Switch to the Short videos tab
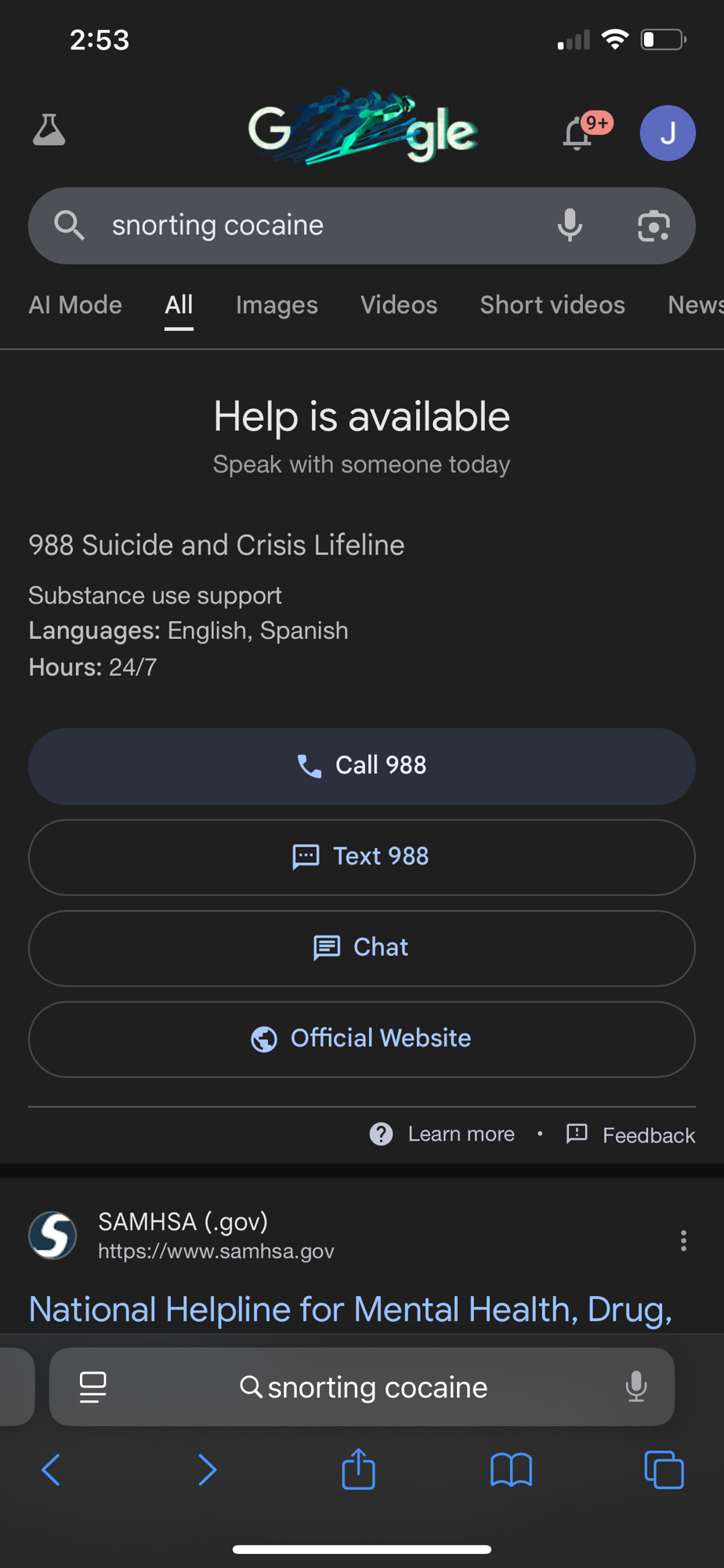 click(x=552, y=305)
